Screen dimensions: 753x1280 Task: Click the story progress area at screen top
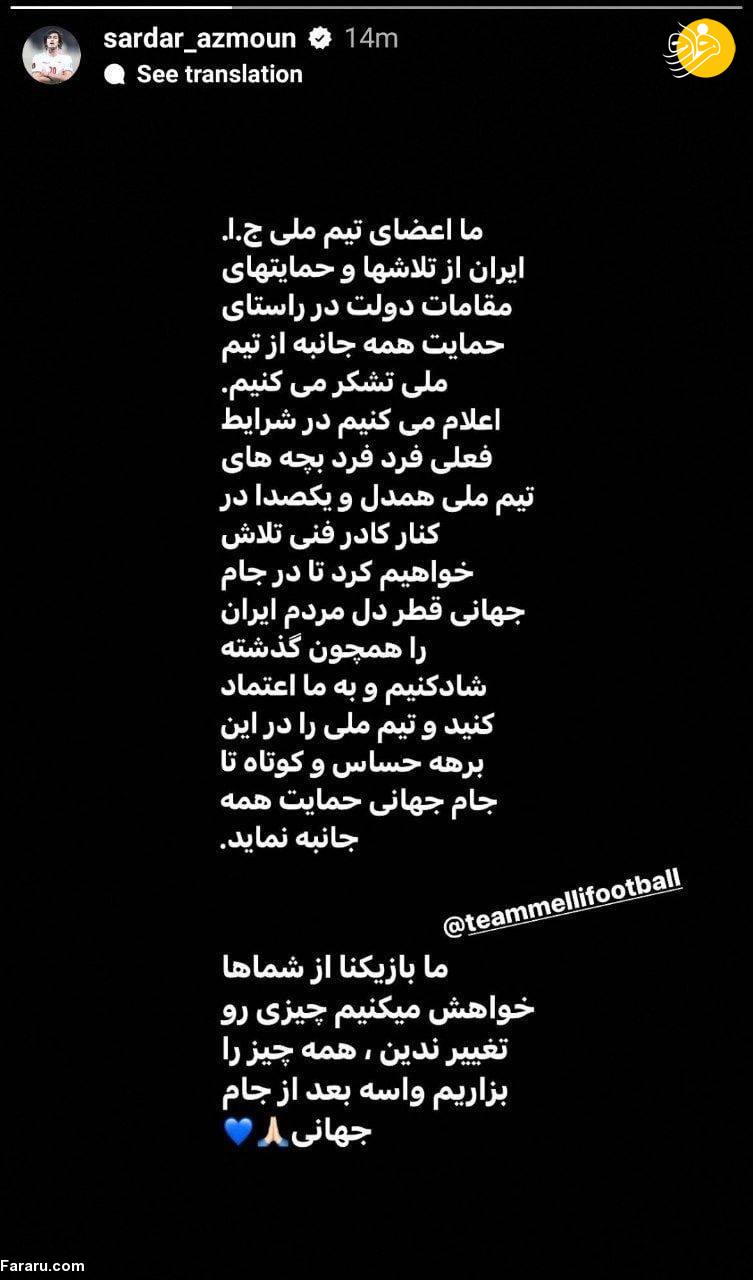[376, 6]
